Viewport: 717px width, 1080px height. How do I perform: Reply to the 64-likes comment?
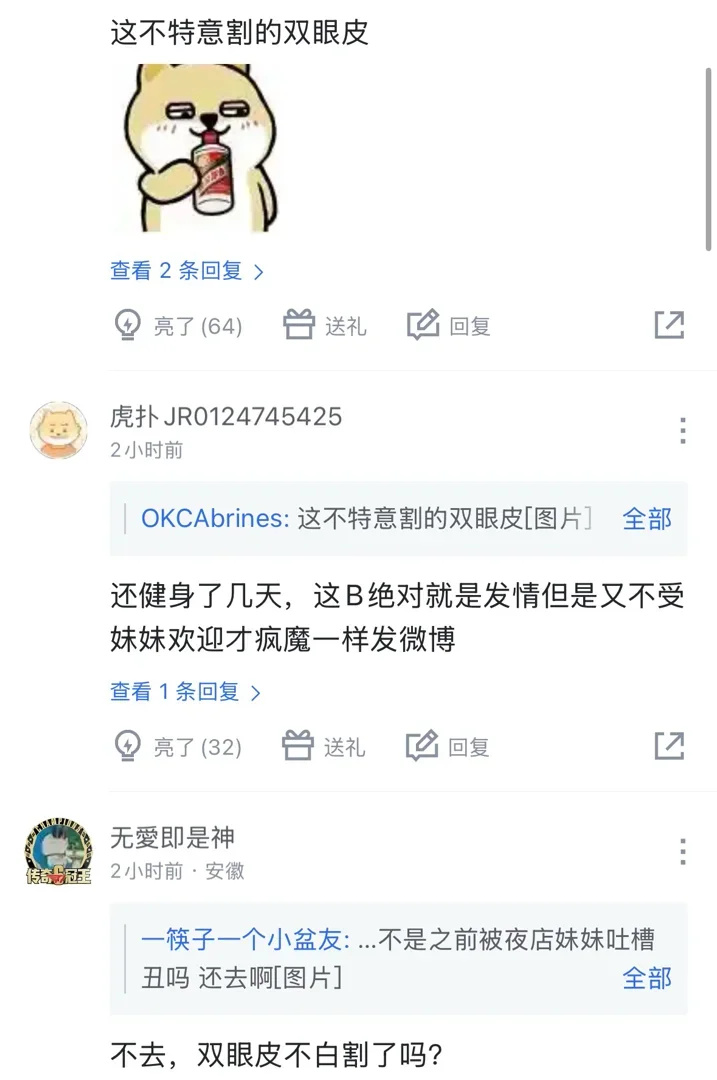pos(449,326)
